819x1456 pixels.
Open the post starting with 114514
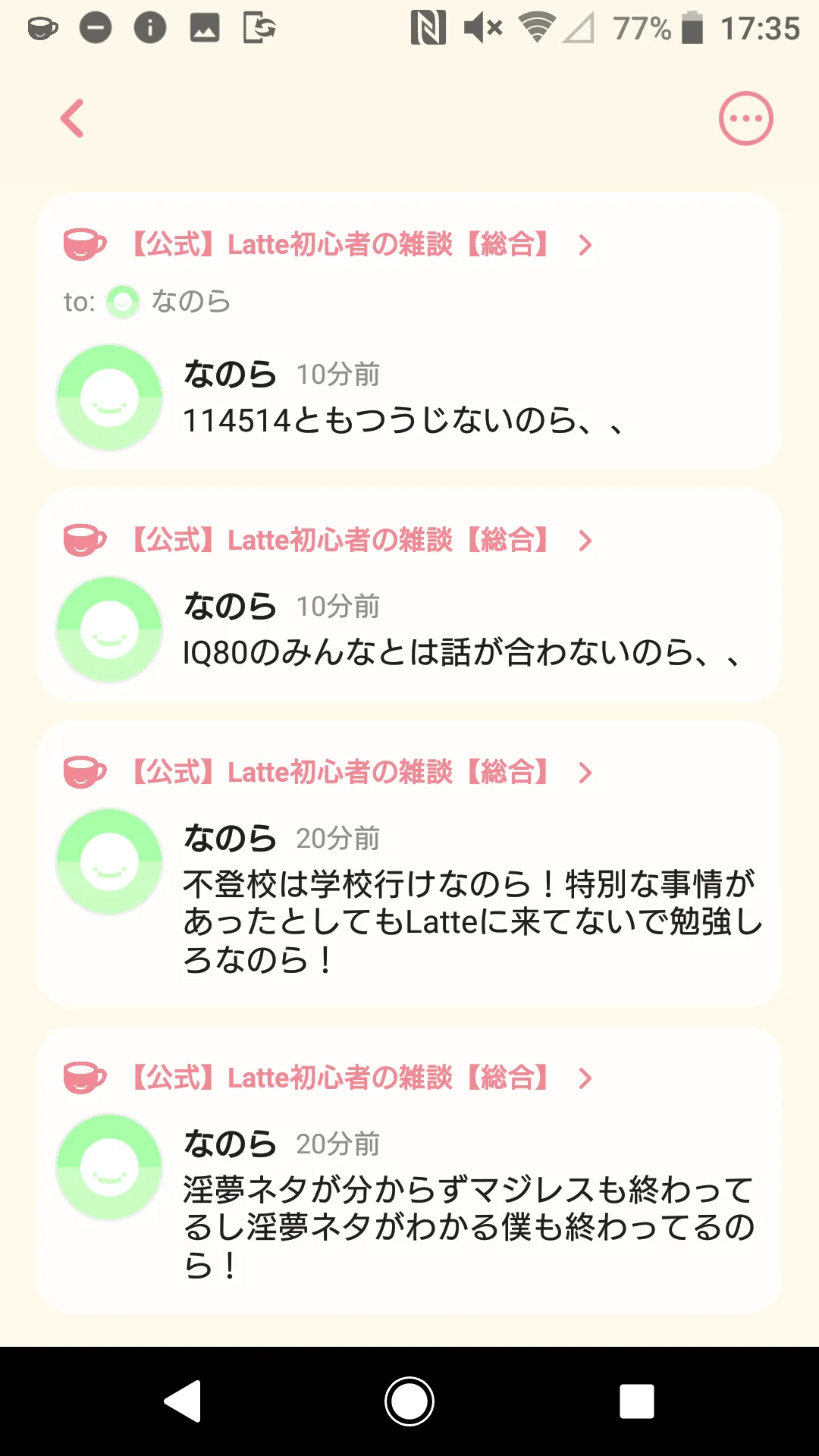402,420
